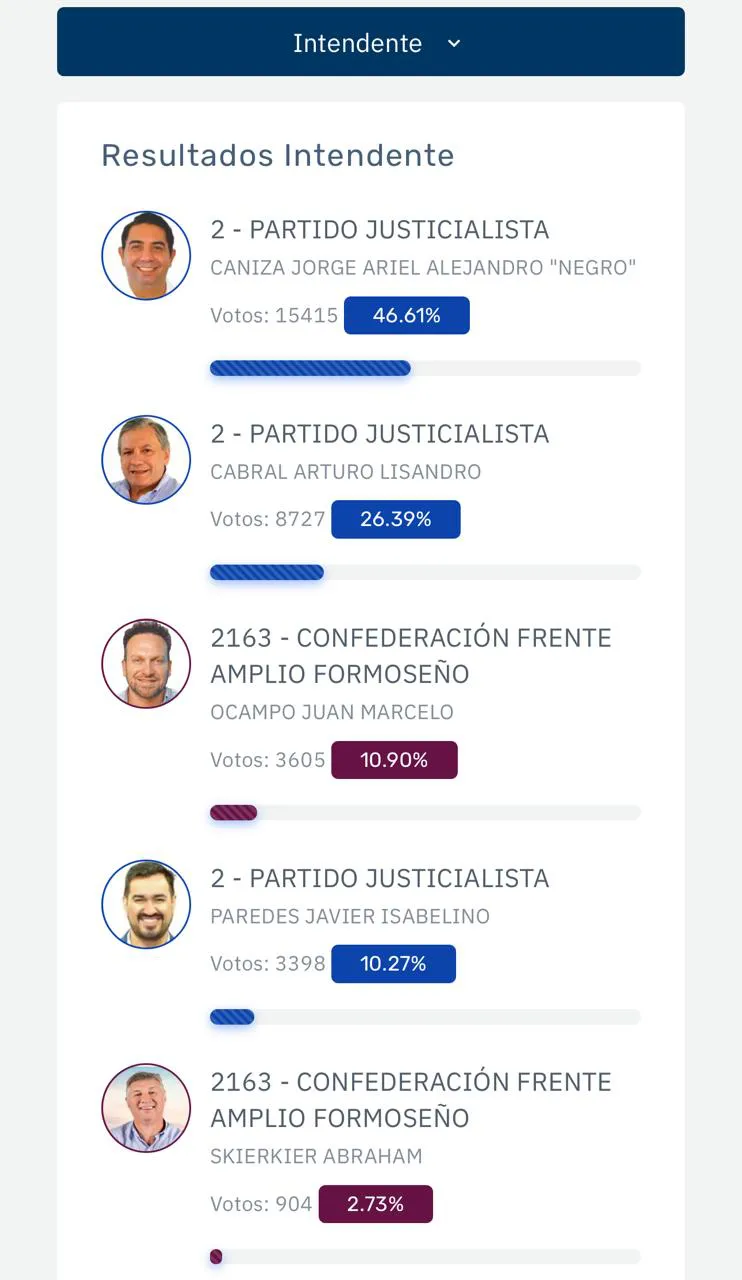Screen dimensions: 742x1280
Task: Click the 10.90% maroon percentage badge
Action: 394,760
